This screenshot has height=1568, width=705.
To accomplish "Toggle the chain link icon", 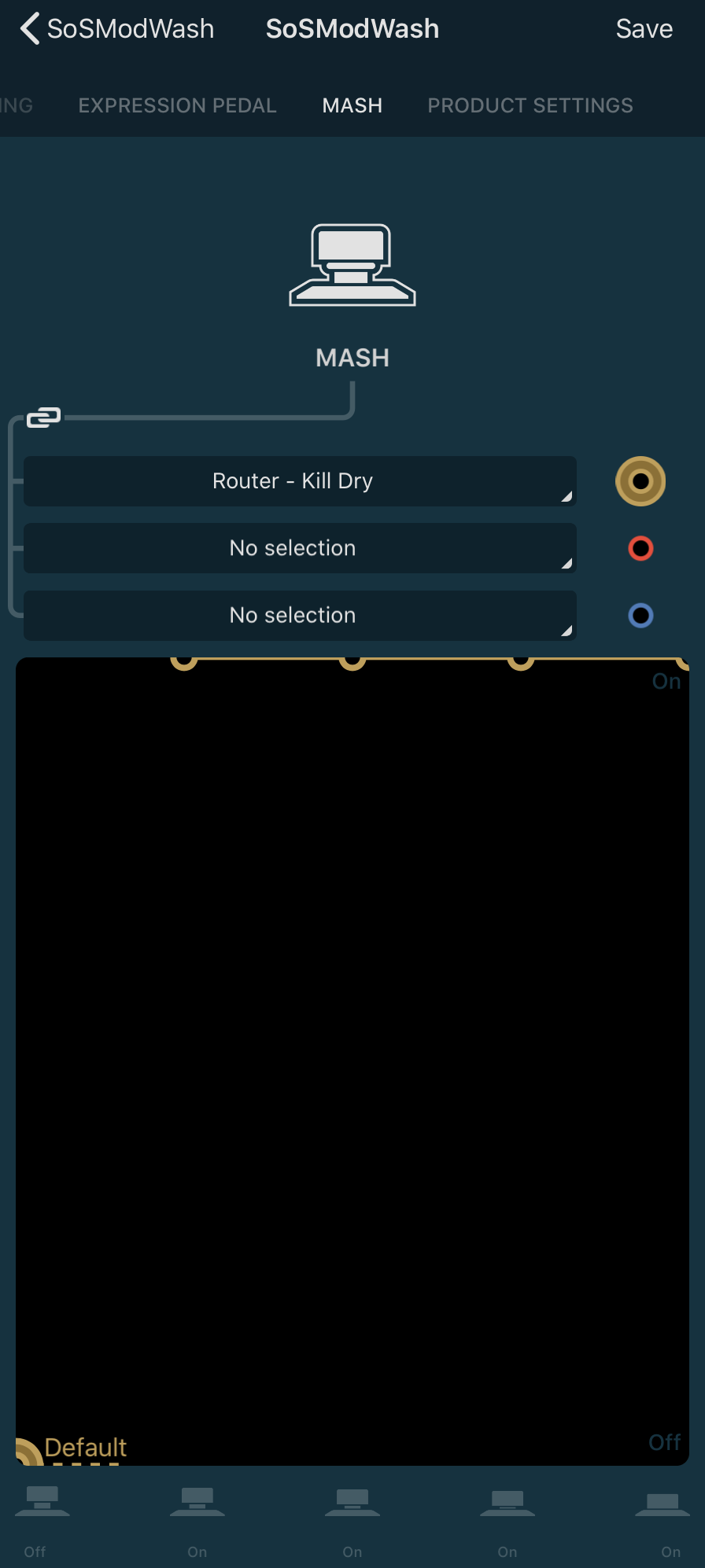I will (x=43, y=418).
